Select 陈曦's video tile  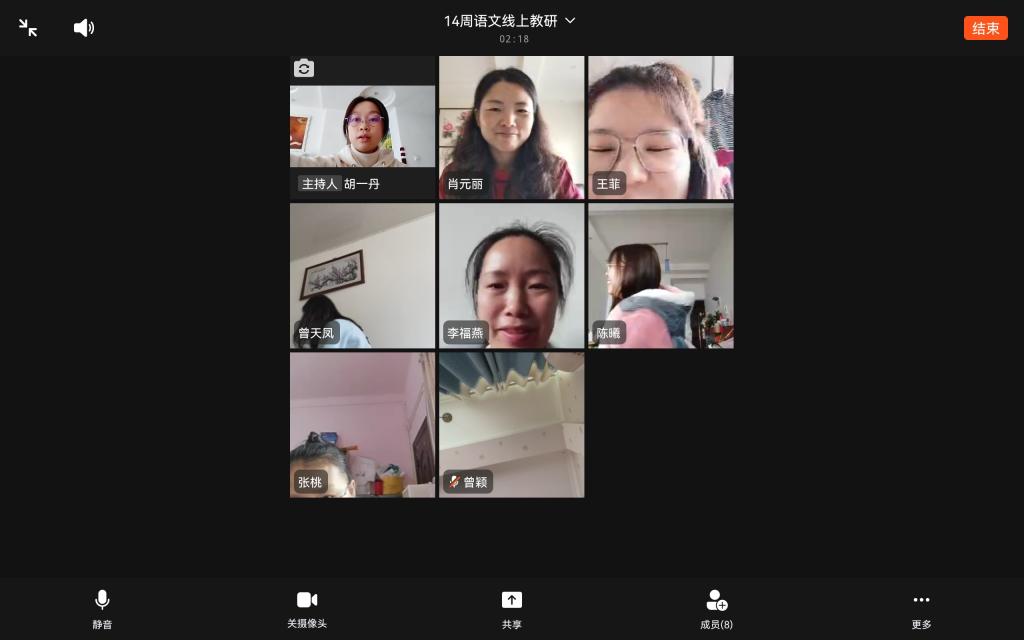660,275
